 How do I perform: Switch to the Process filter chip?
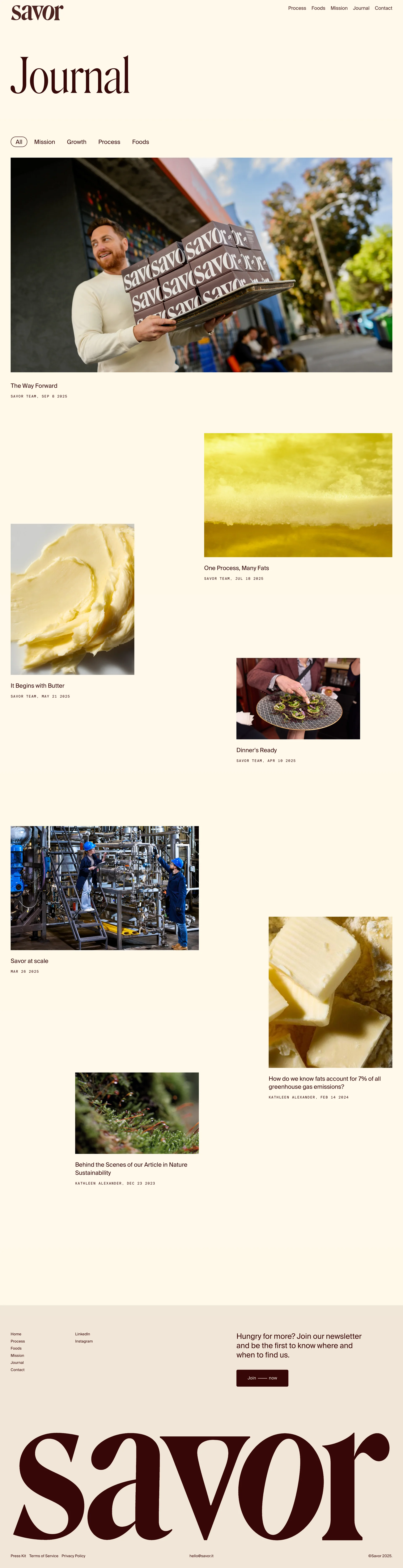point(109,142)
